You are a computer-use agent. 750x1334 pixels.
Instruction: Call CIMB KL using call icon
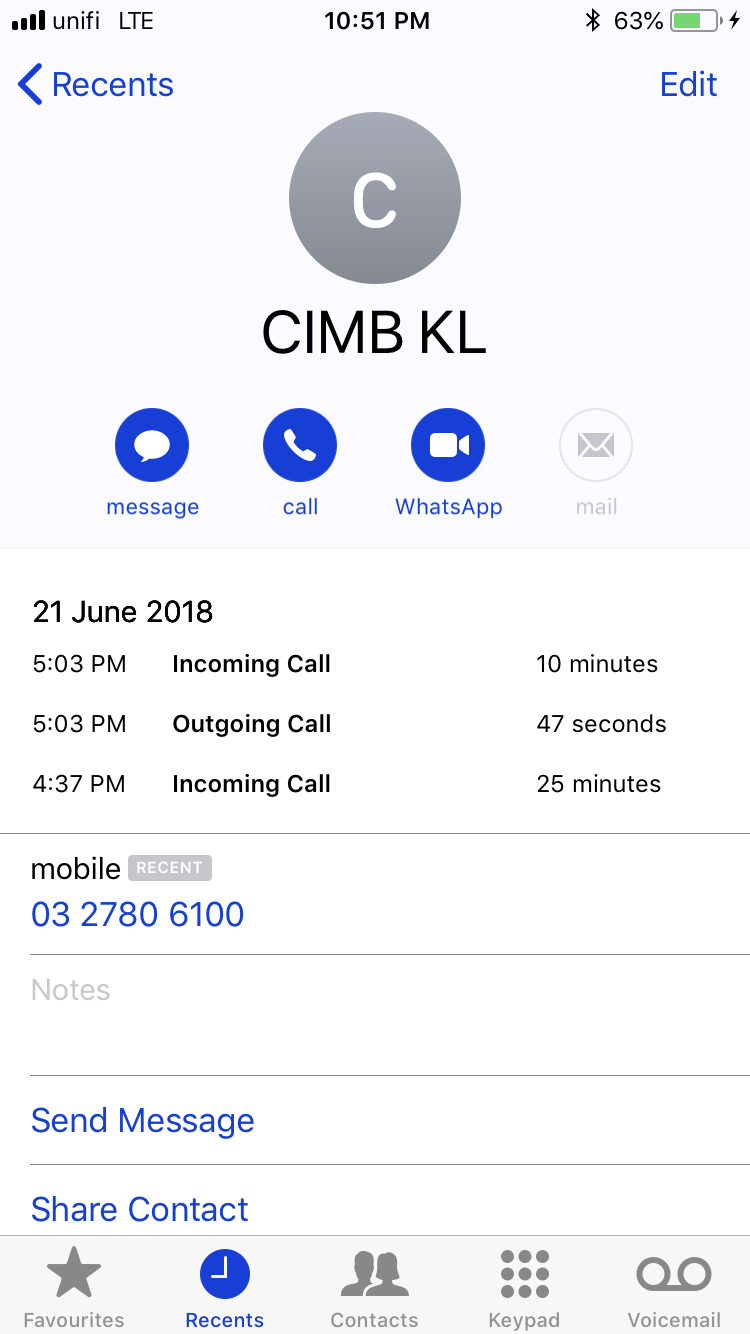(300, 445)
